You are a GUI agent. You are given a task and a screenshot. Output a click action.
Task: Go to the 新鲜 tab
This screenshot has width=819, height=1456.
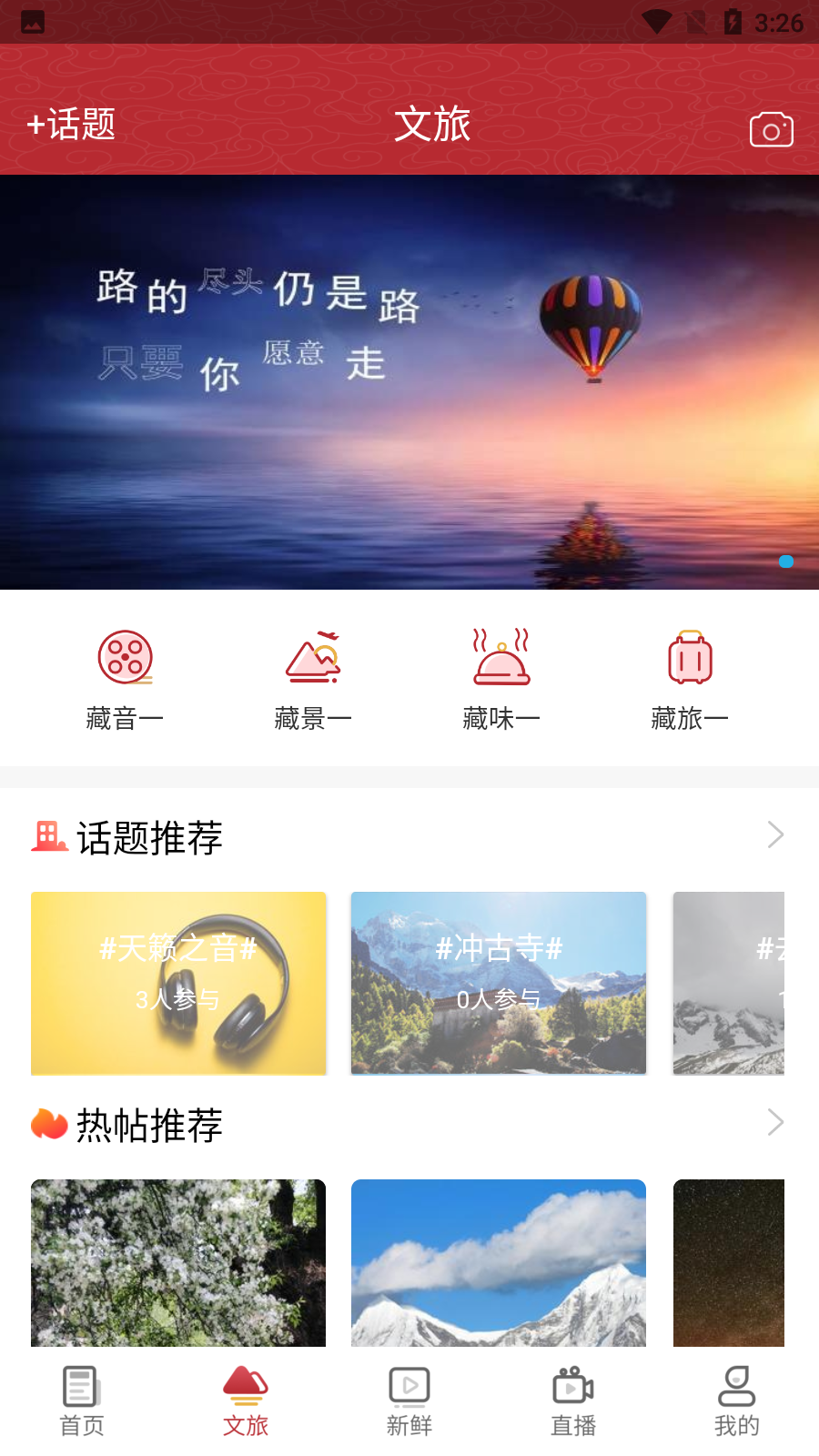409,1401
